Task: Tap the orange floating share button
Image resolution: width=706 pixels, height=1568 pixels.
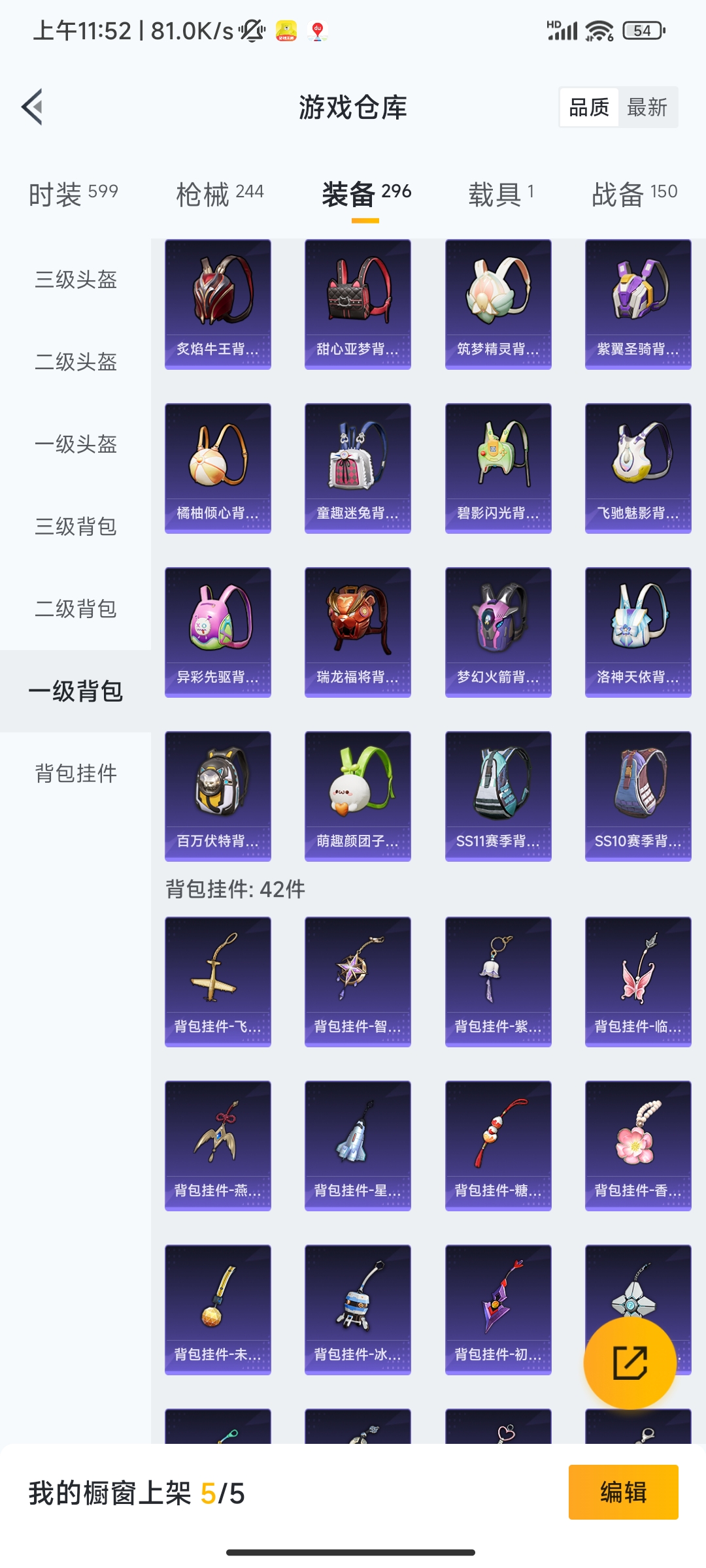Action: click(x=630, y=1363)
